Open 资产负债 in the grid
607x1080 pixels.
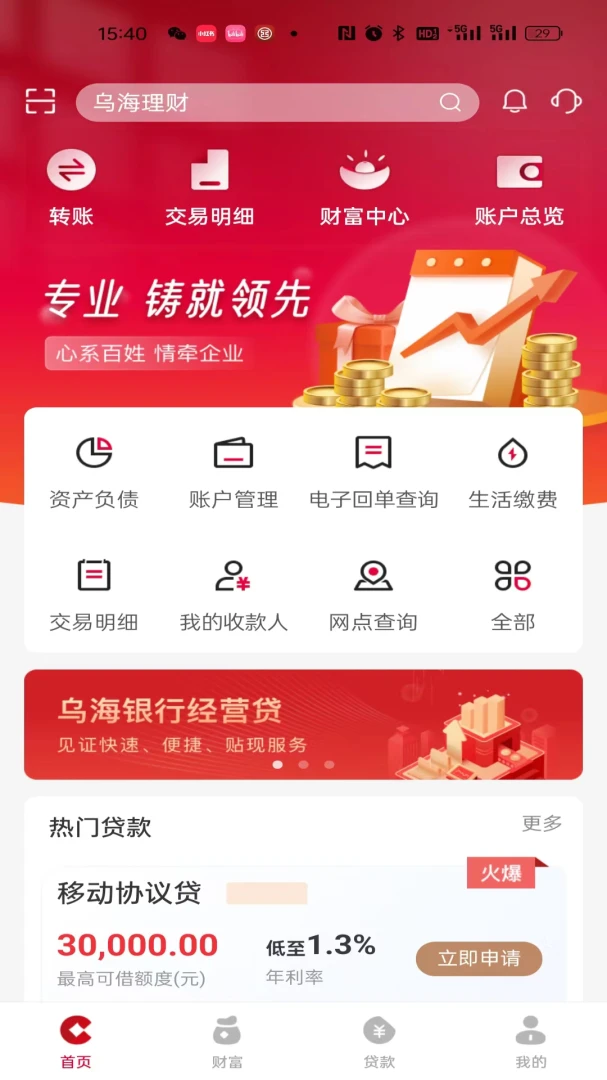[94, 472]
